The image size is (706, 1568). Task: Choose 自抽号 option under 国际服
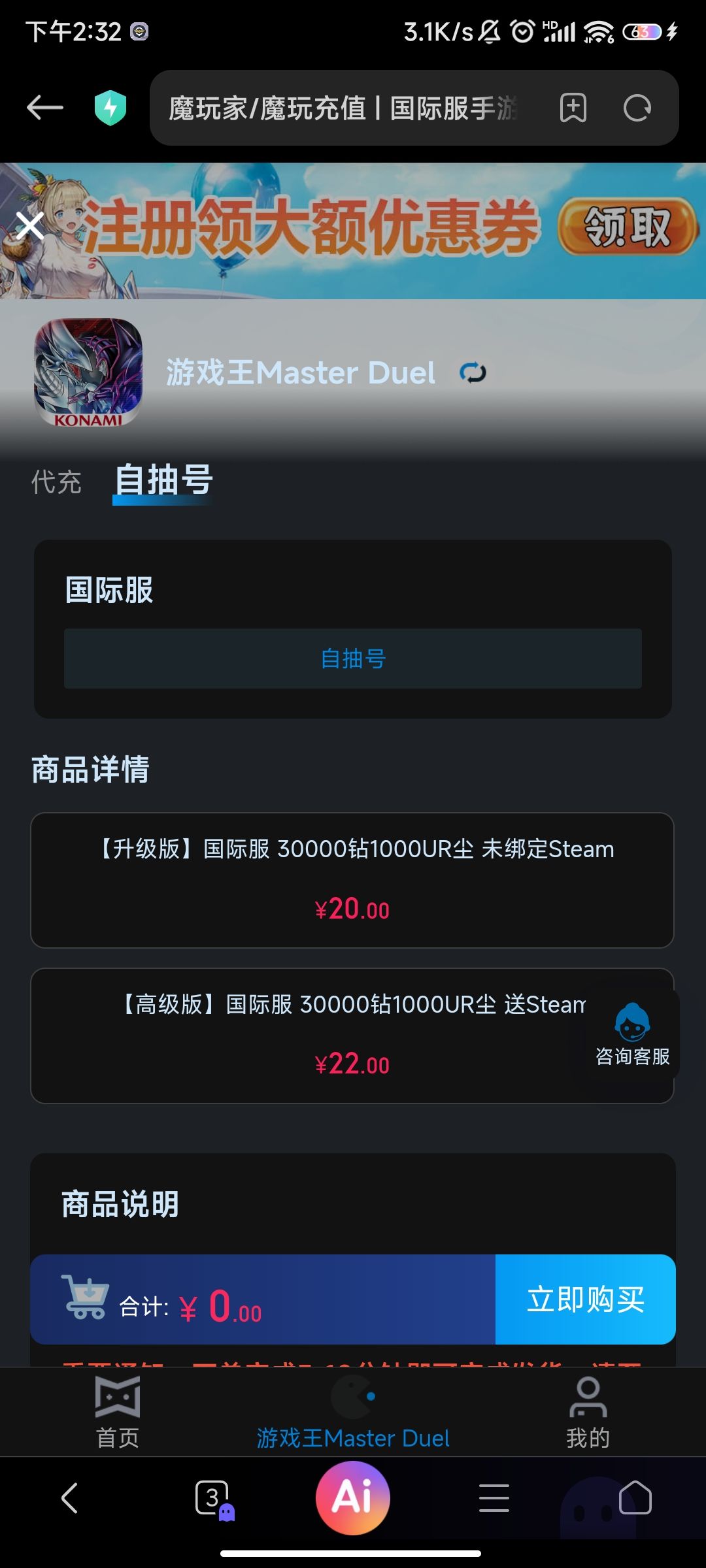pyautogui.click(x=353, y=659)
